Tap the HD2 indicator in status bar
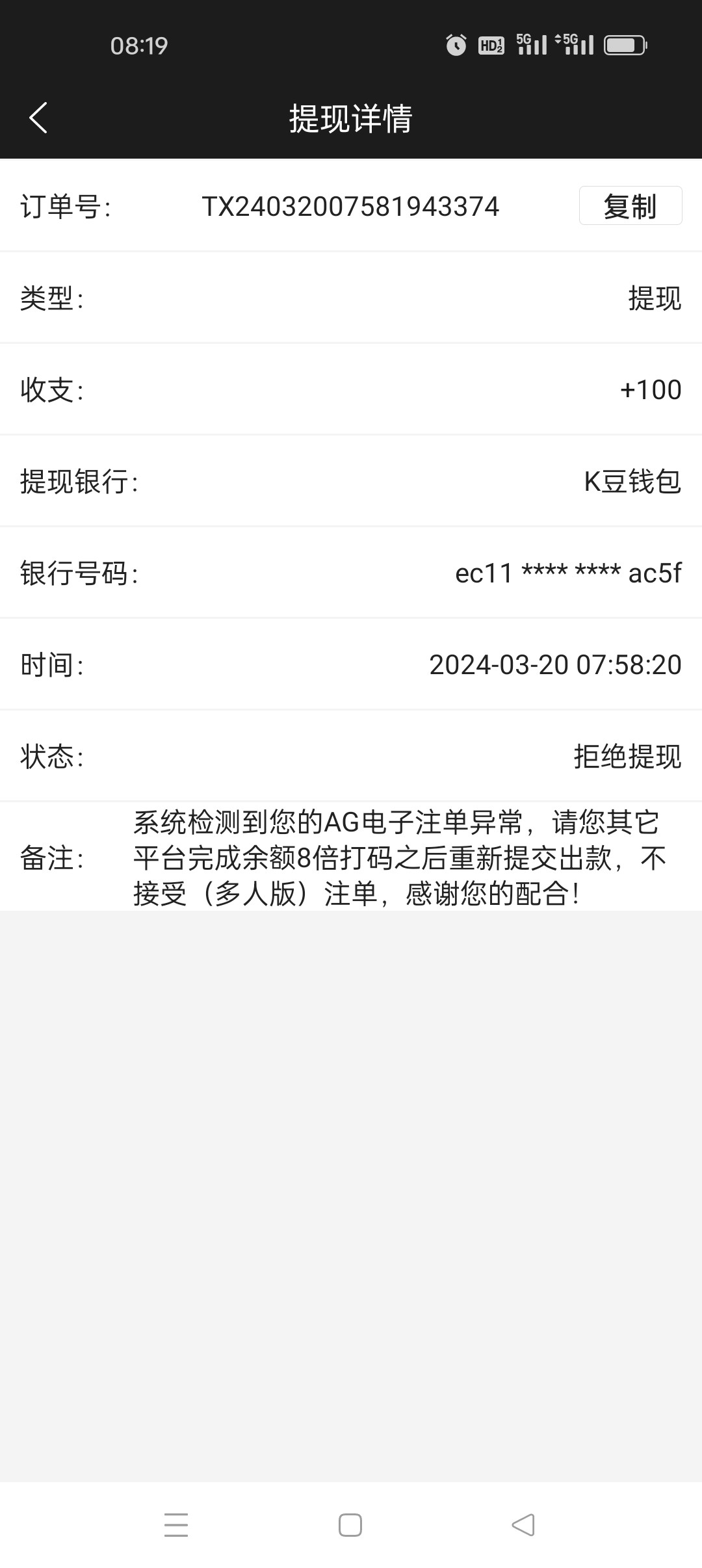 click(491, 45)
